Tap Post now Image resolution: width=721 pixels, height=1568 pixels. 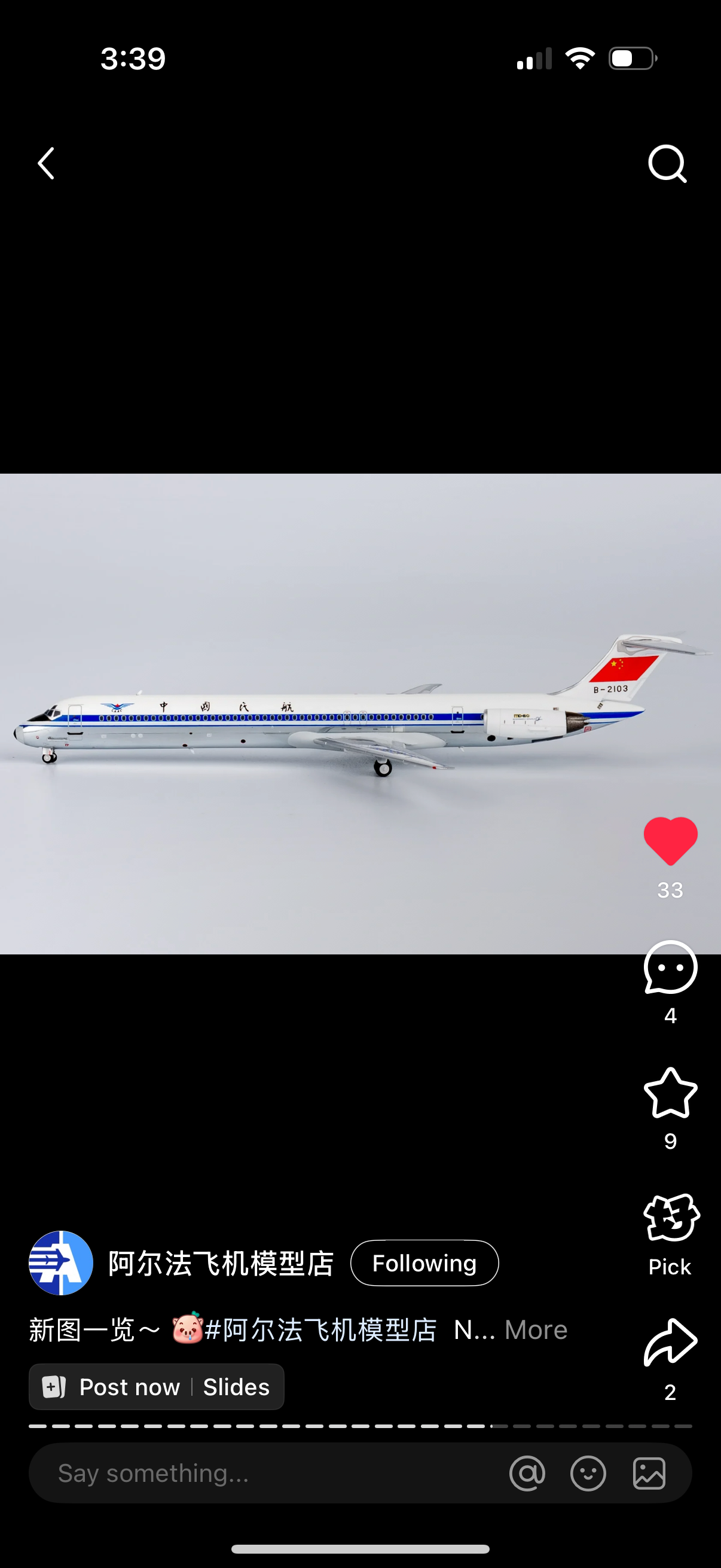[x=129, y=1387]
